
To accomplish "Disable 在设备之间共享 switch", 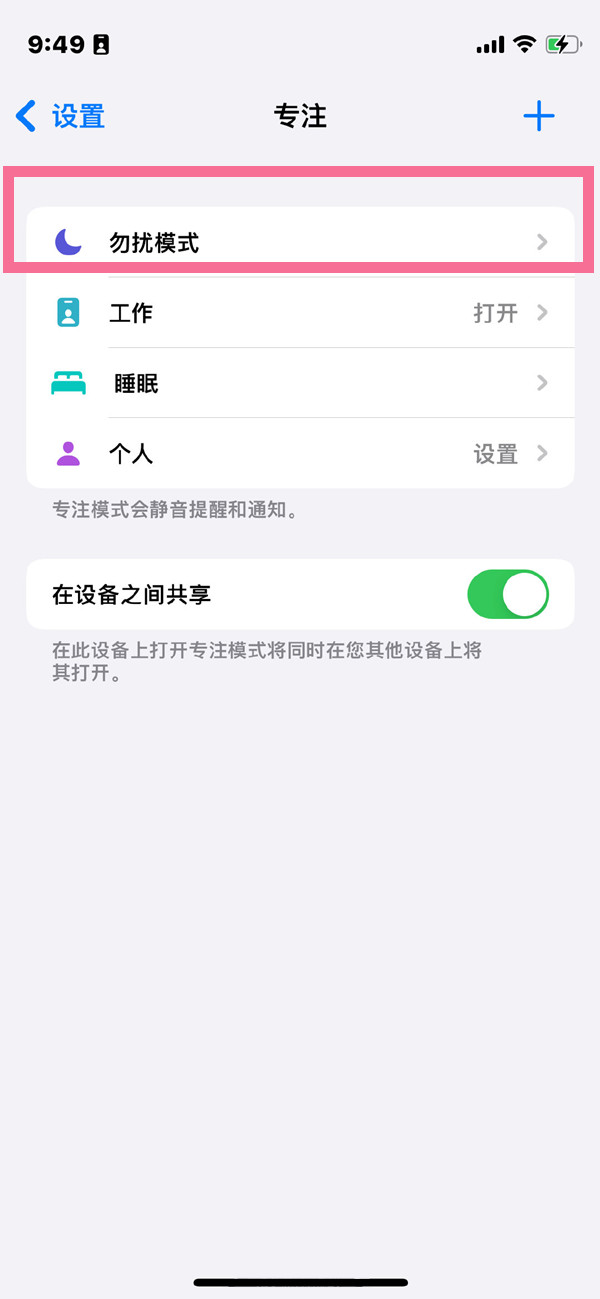I will (x=507, y=595).
